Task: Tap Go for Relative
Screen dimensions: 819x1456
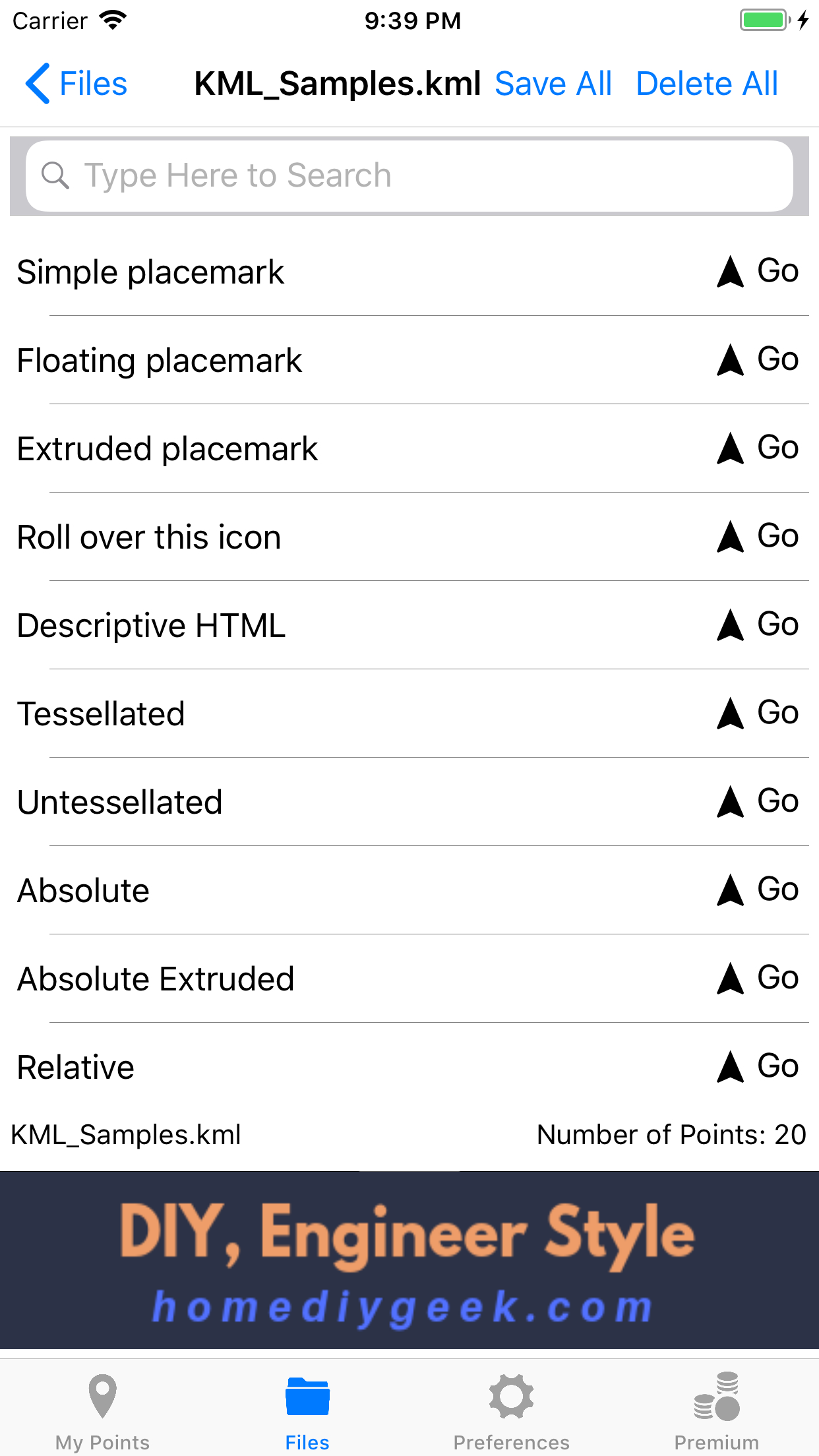Action: tap(758, 1067)
